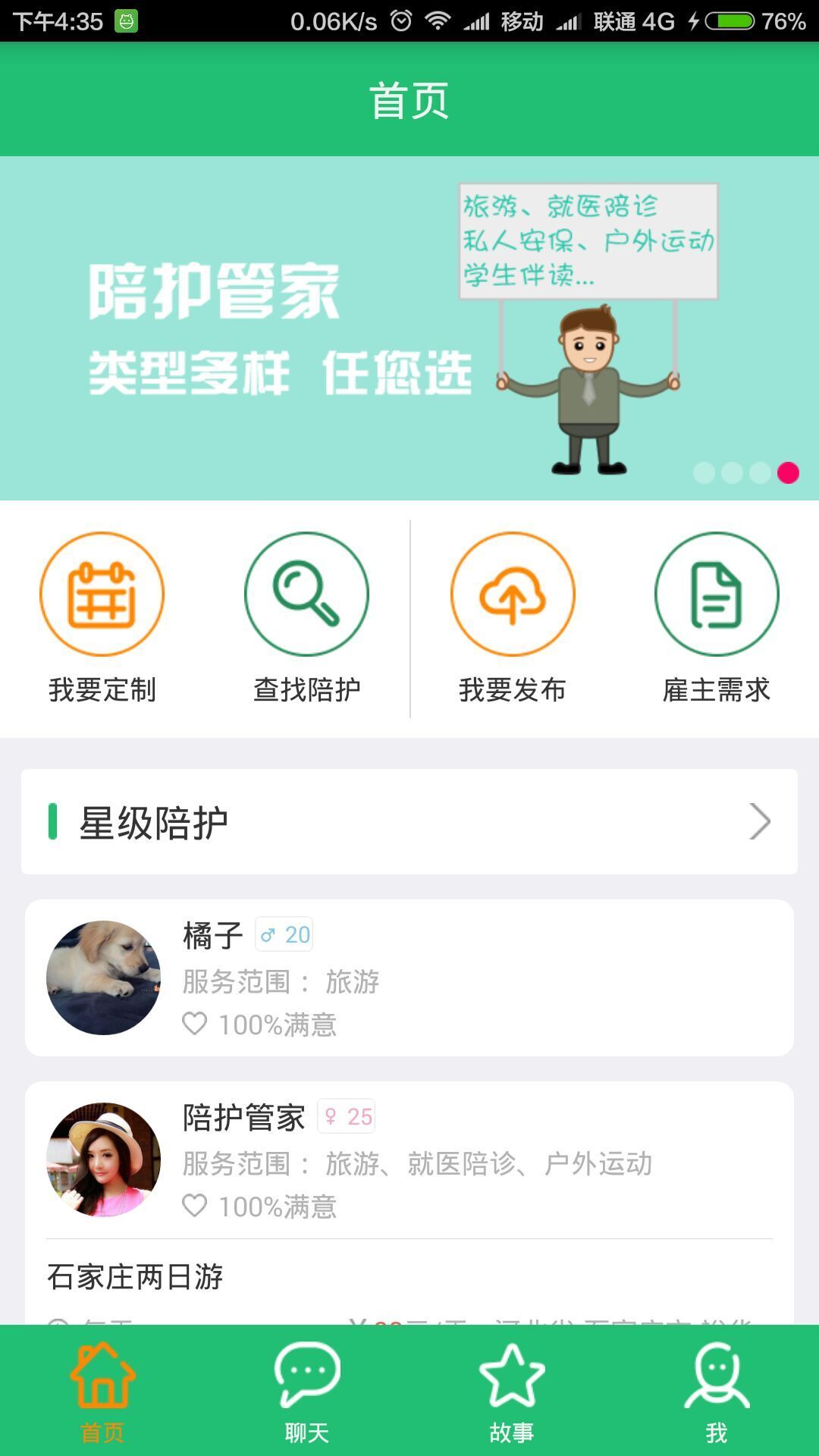Go to the 故事 stories tab
The height and width of the screenshot is (1456, 819).
point(512,1391)
